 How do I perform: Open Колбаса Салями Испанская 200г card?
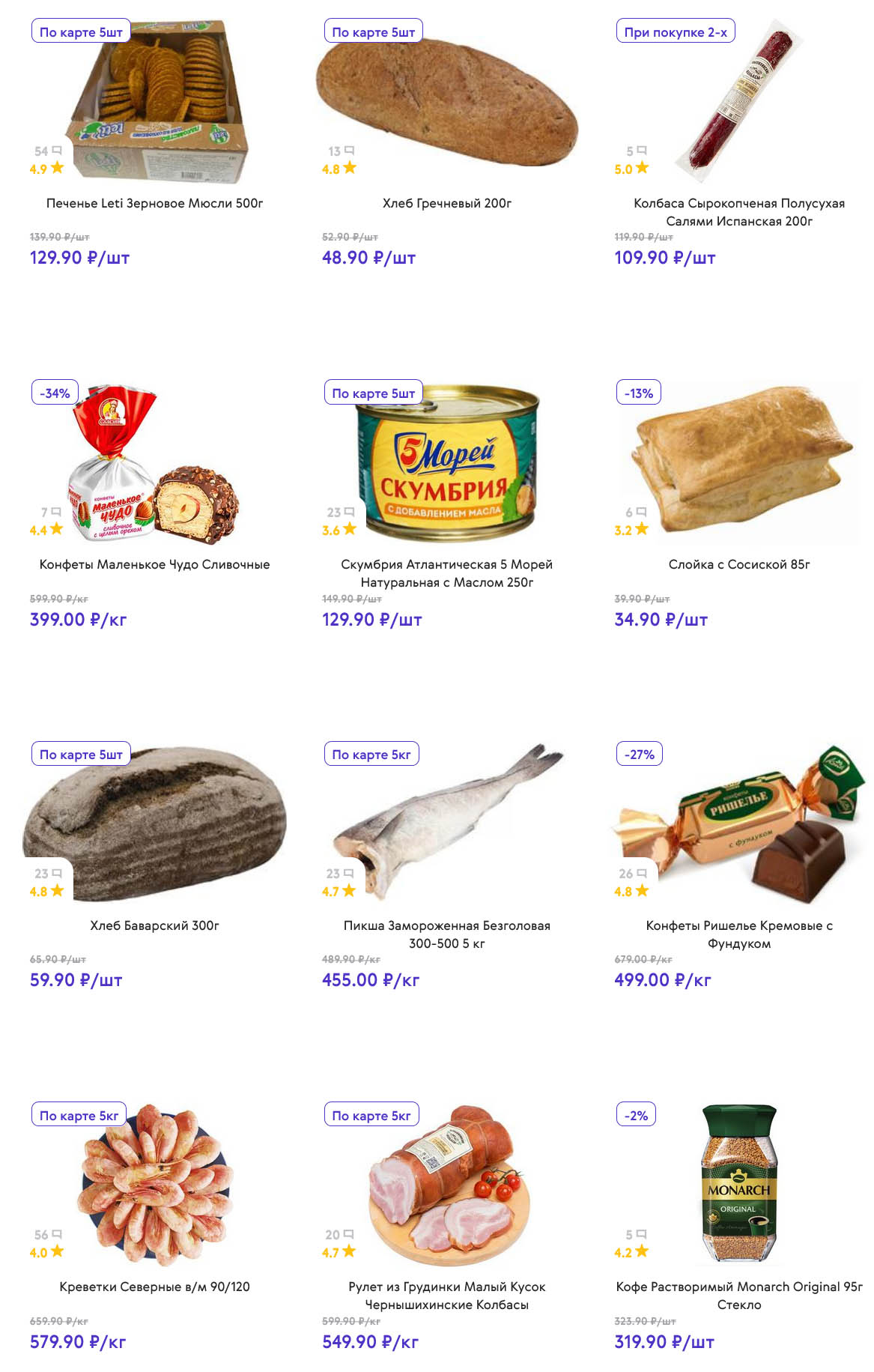738,212
